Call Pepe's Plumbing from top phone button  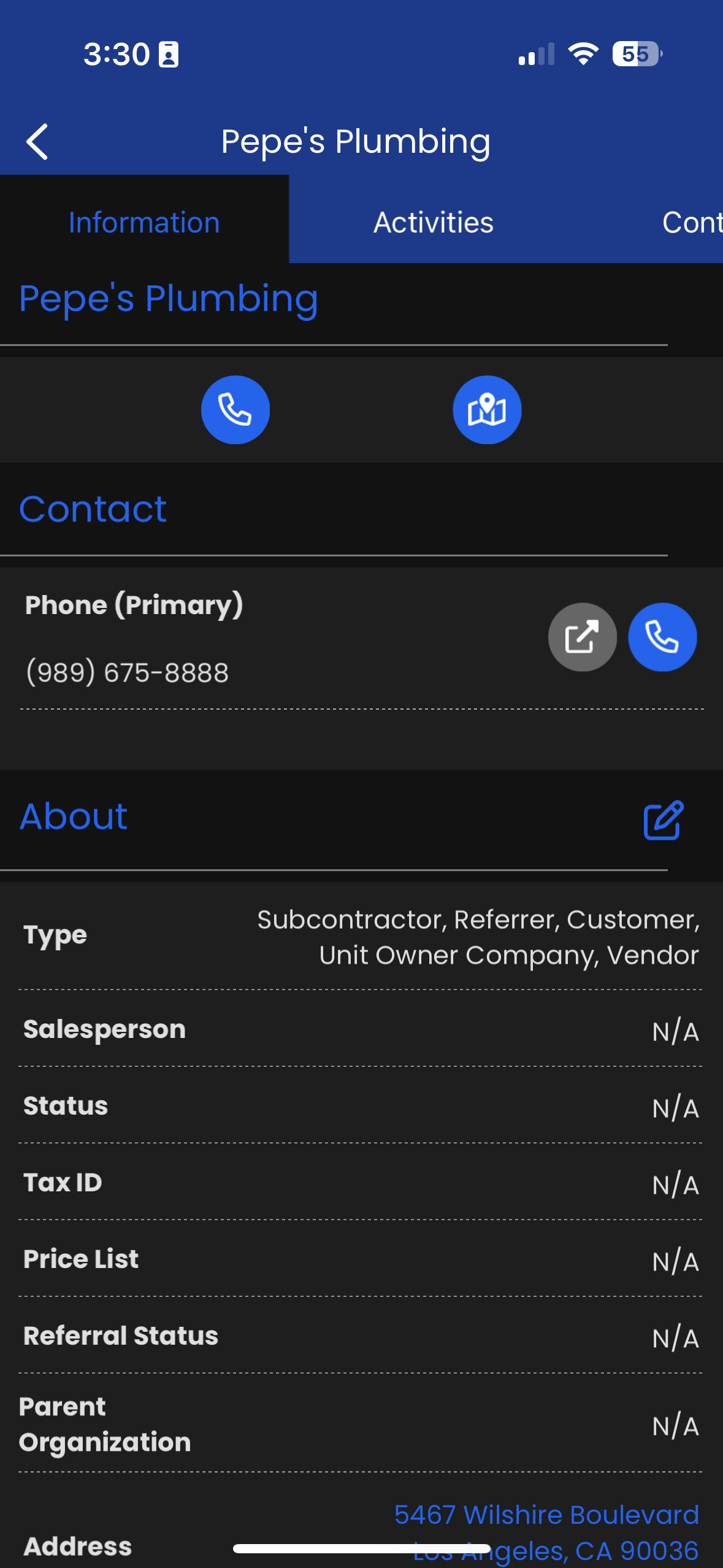tap(235, 410)
